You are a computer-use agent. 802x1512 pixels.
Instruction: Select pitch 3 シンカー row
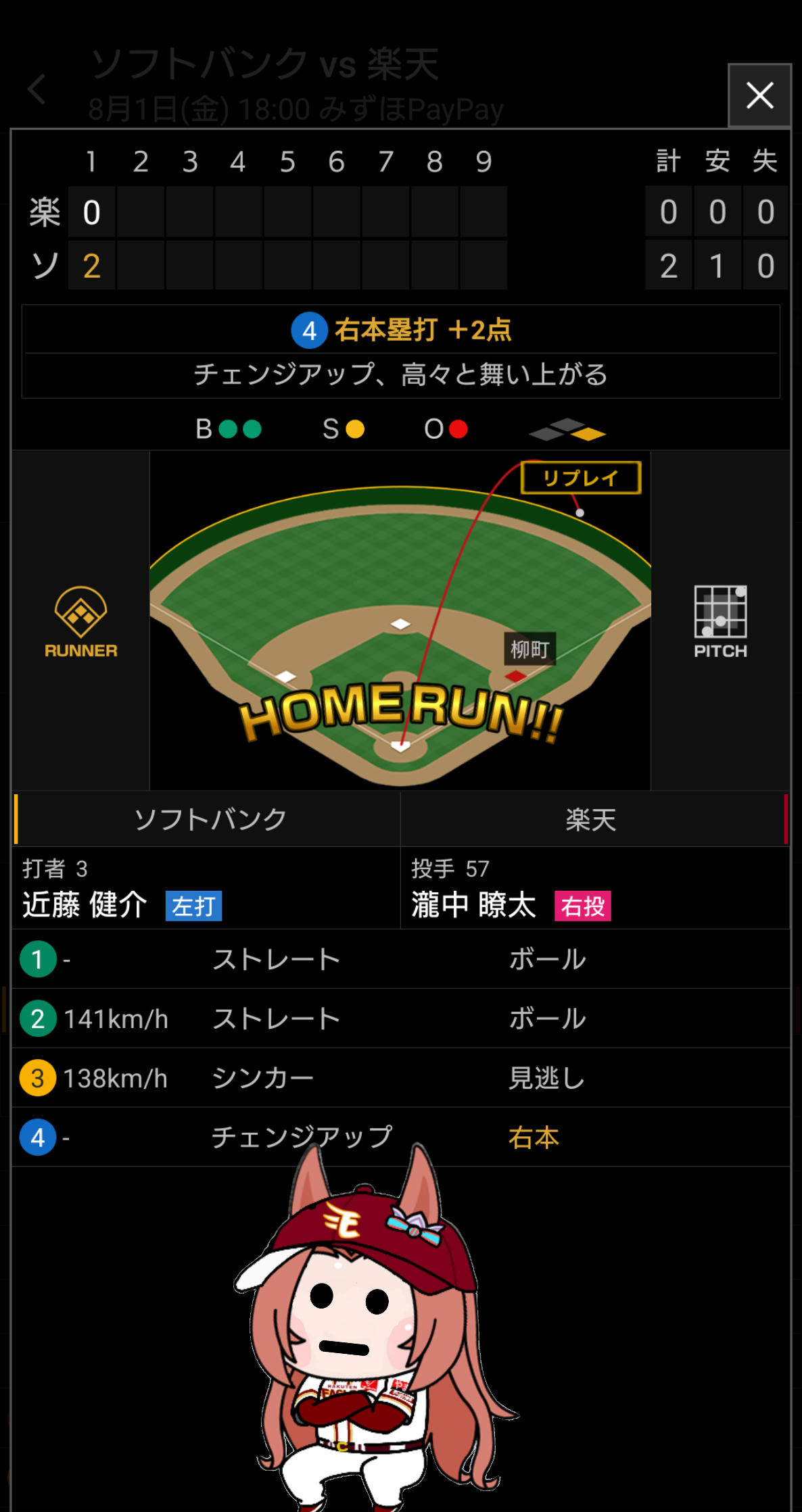pyautogui.click(x=401, y=1078)
